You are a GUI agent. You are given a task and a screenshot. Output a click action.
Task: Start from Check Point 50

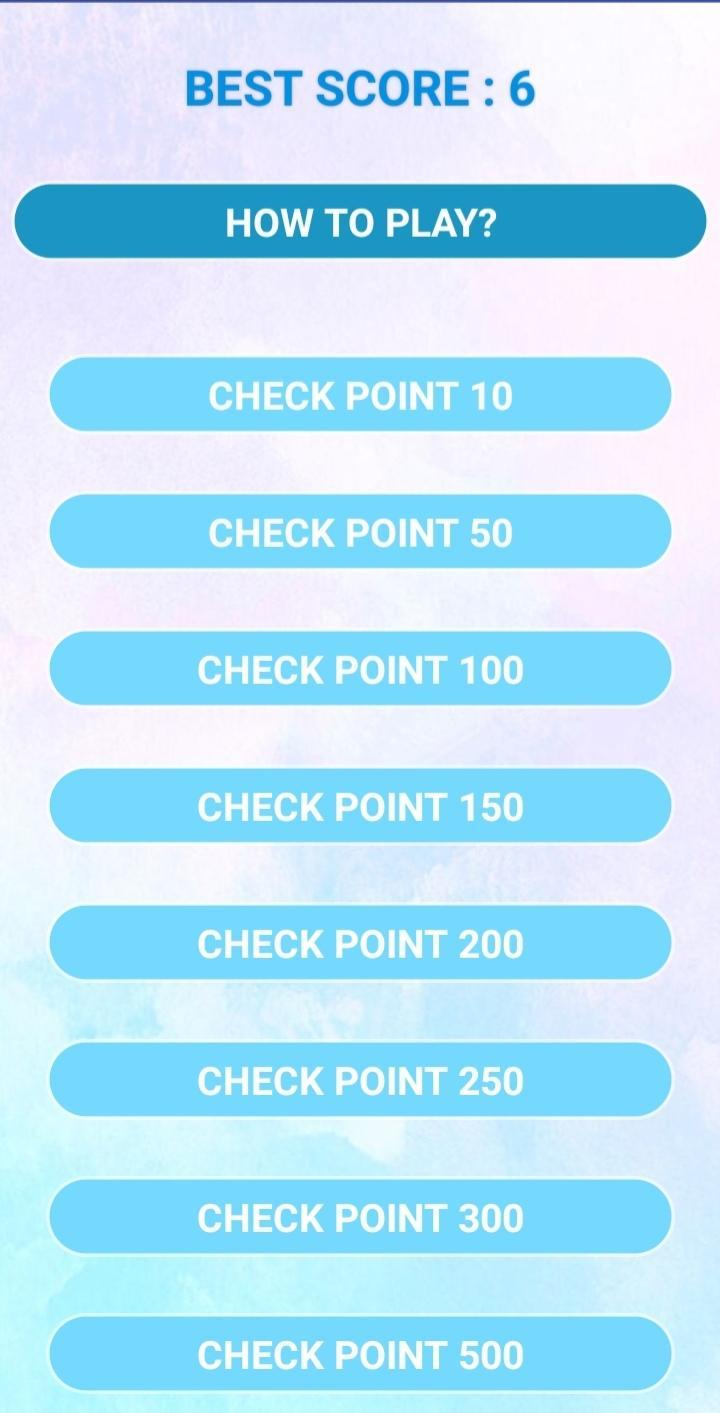click(x=360, y=533)
